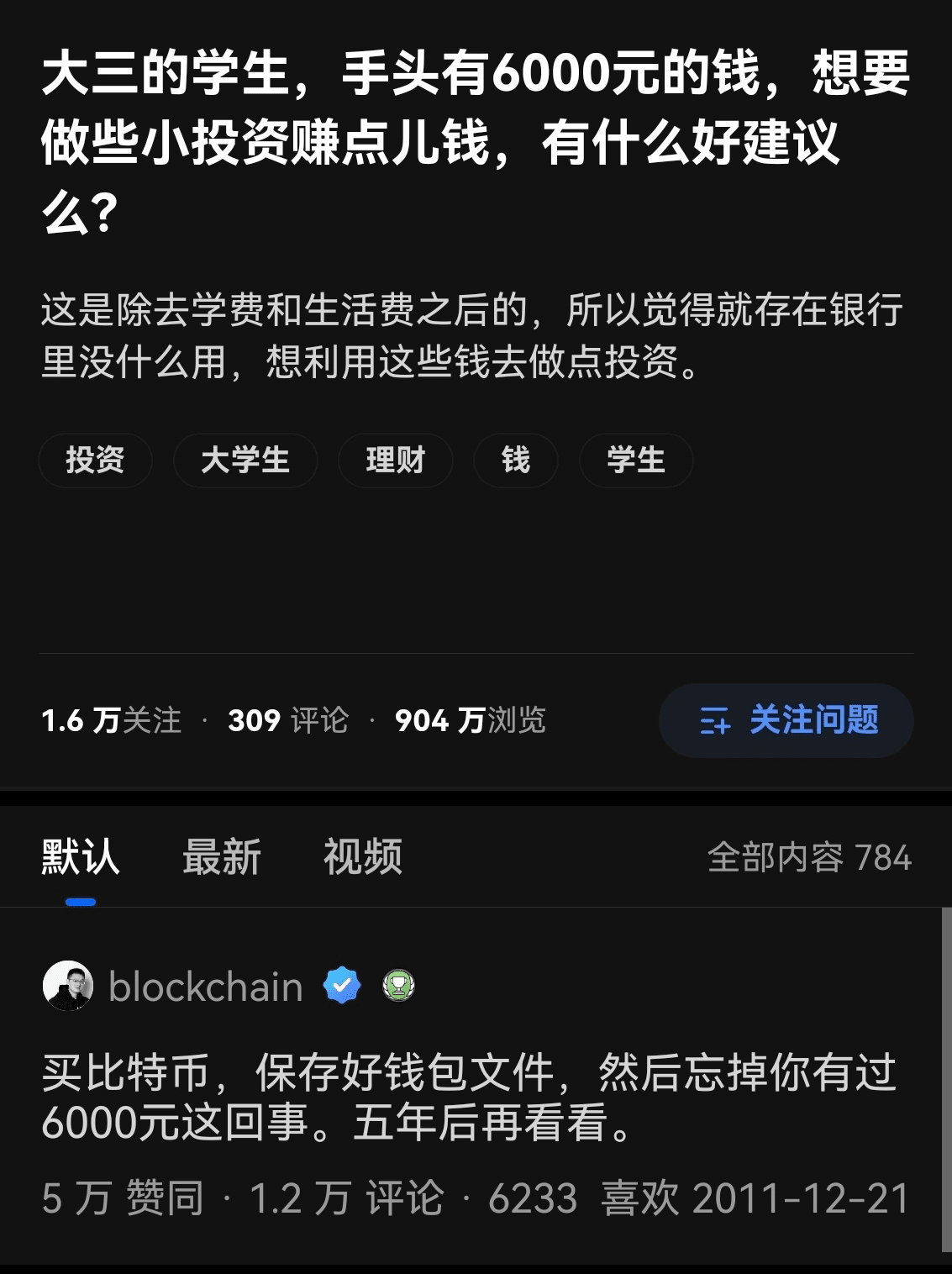Open the 大学生 topic tag
Image resolution: width=952 pixels, height=1274 pixels.
[245, 461]
